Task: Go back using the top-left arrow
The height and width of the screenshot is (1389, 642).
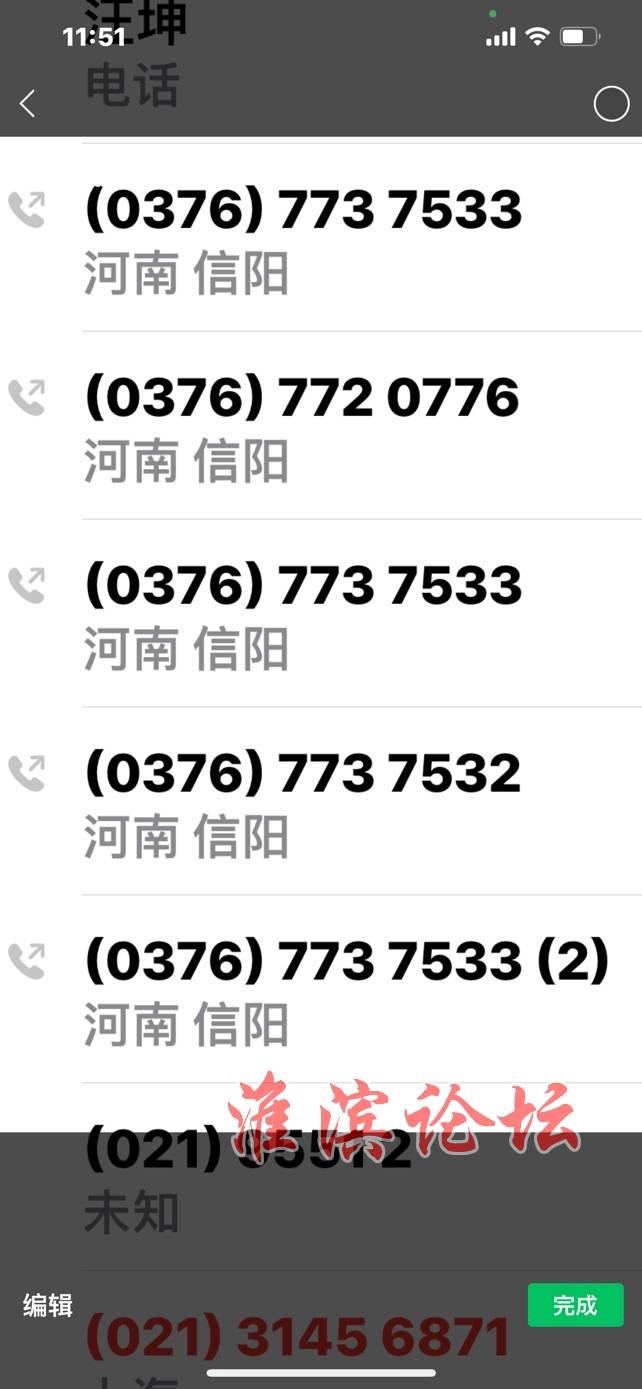Action: pos(27,103)
